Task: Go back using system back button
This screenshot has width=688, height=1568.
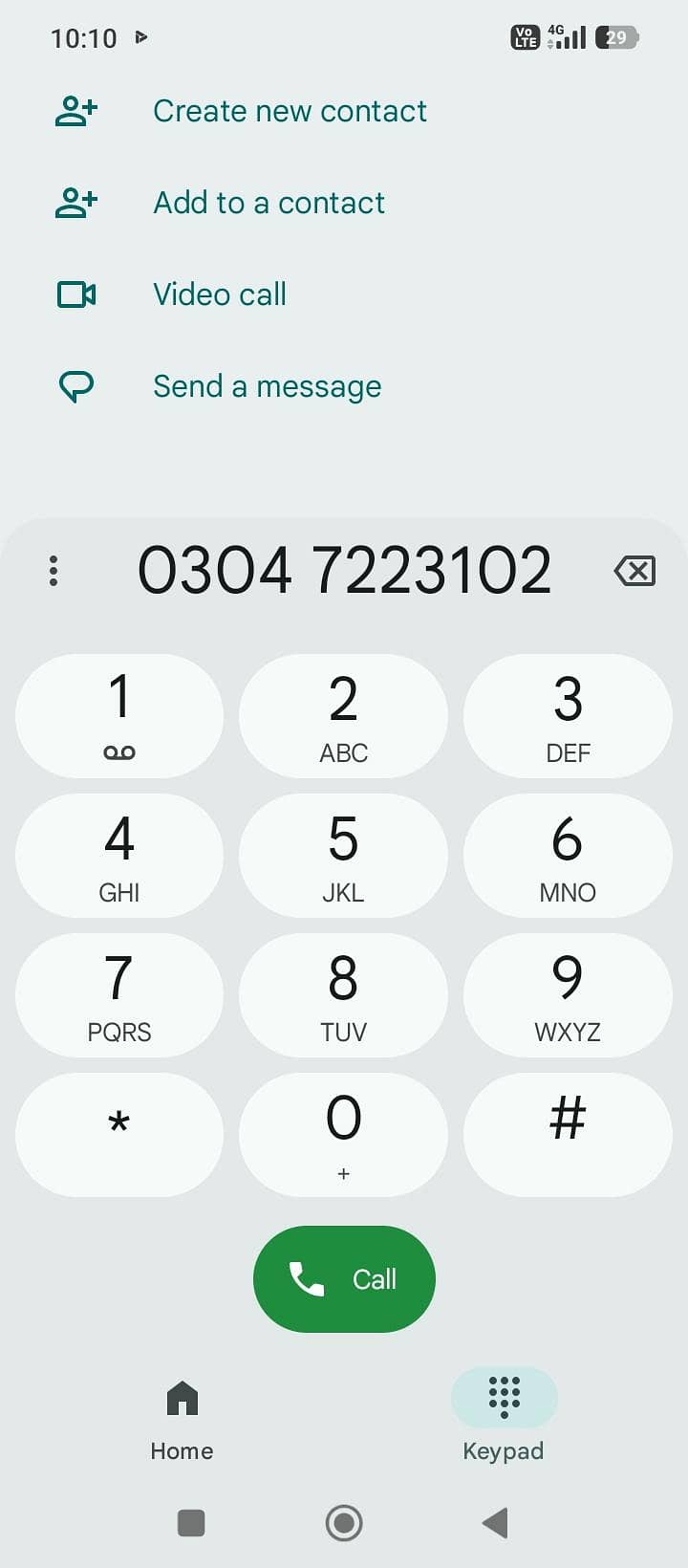Action: click(495, 1523)
